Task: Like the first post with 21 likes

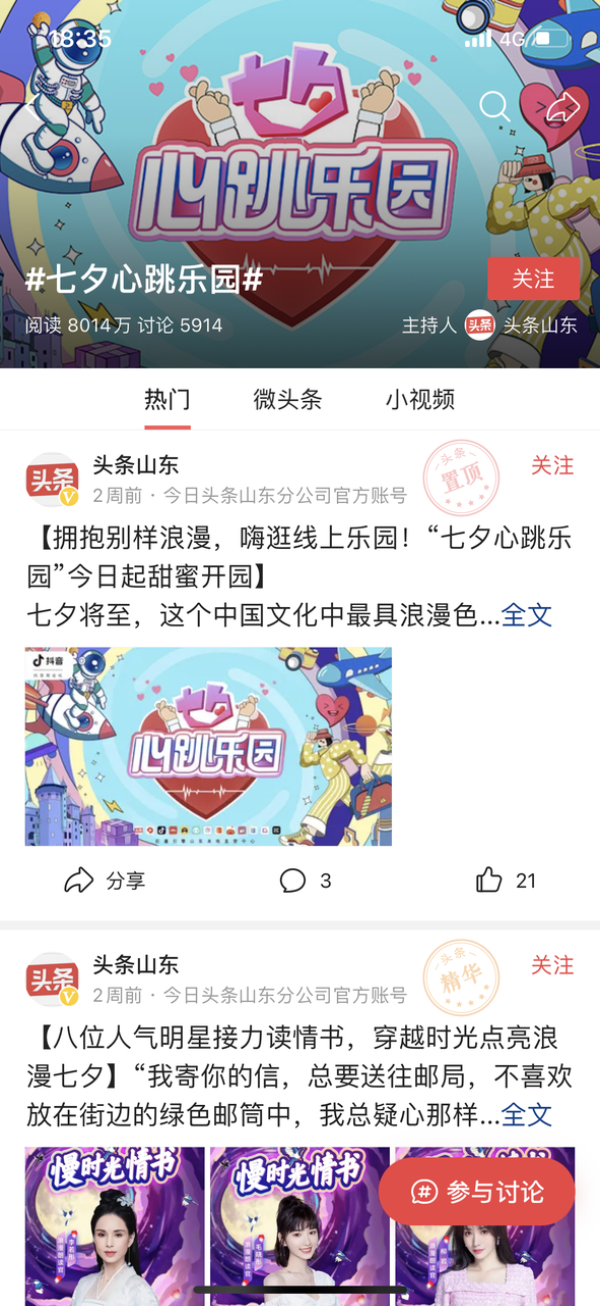Action: click(506, 880)
